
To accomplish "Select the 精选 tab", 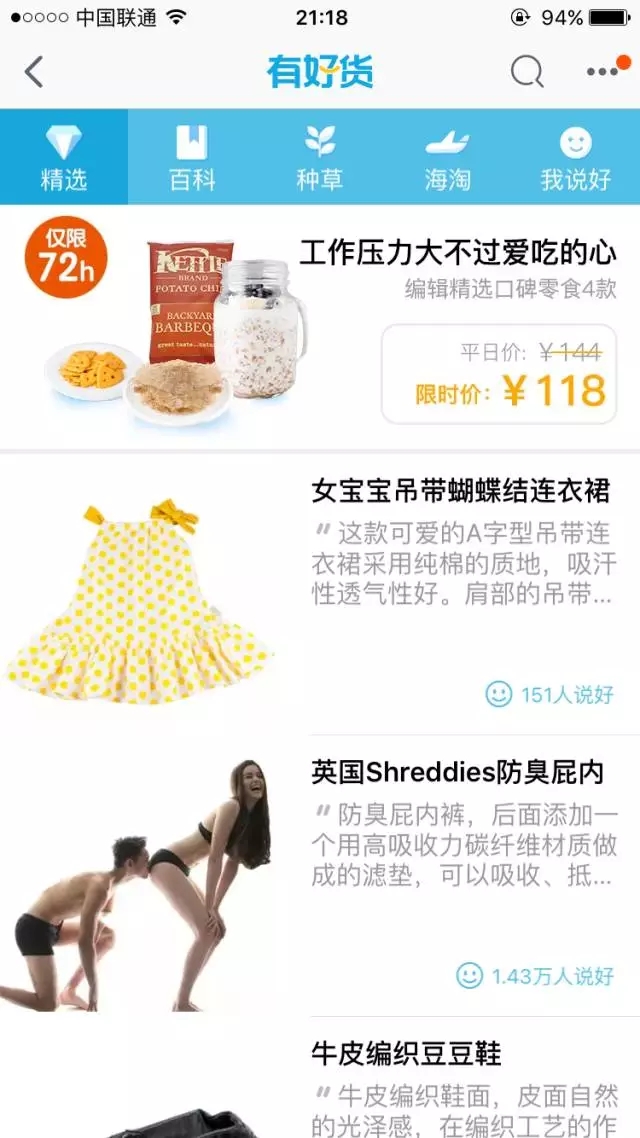I will point(64,158).
